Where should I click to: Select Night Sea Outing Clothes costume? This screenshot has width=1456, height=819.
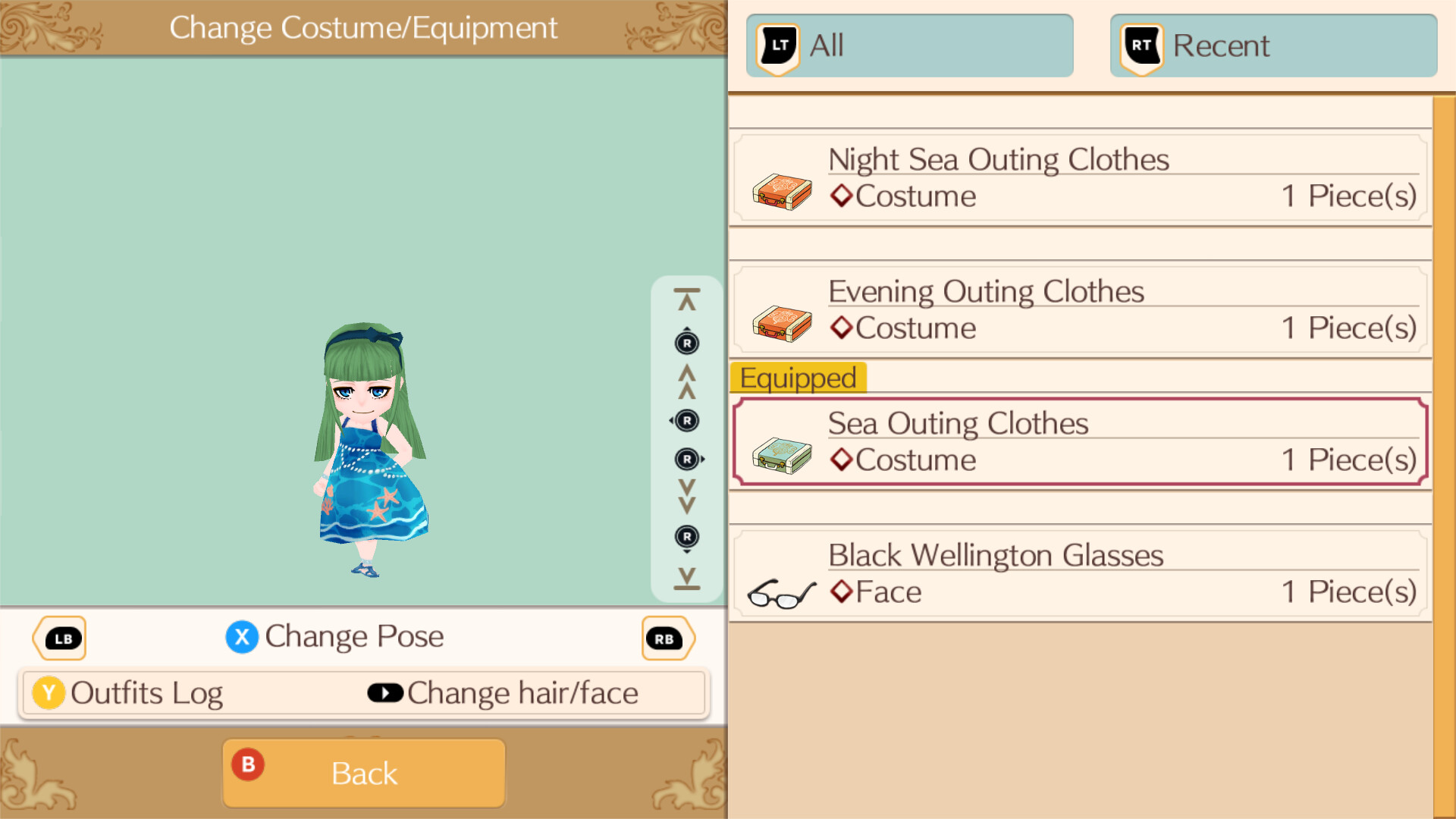pos(1080,179)
